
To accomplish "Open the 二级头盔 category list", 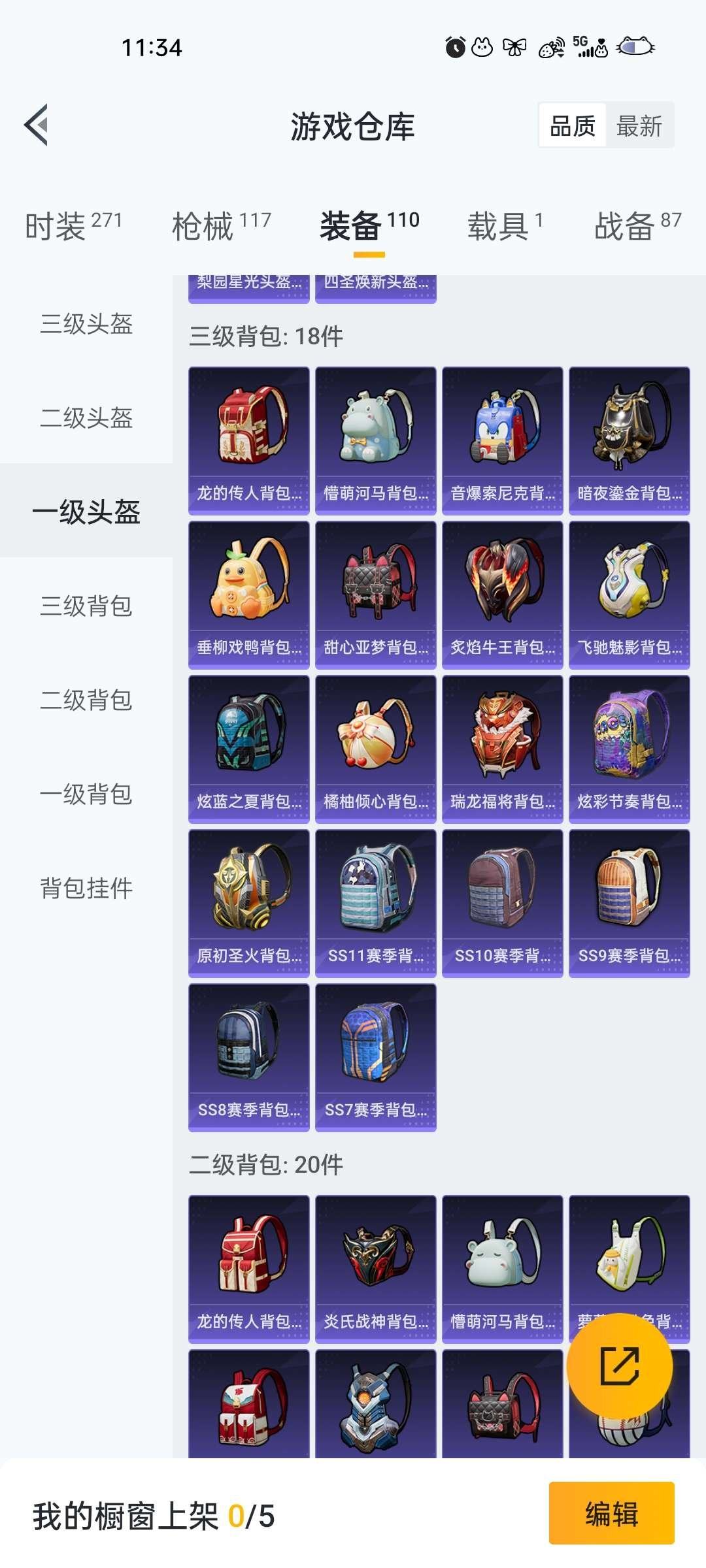I will point(88,418).
